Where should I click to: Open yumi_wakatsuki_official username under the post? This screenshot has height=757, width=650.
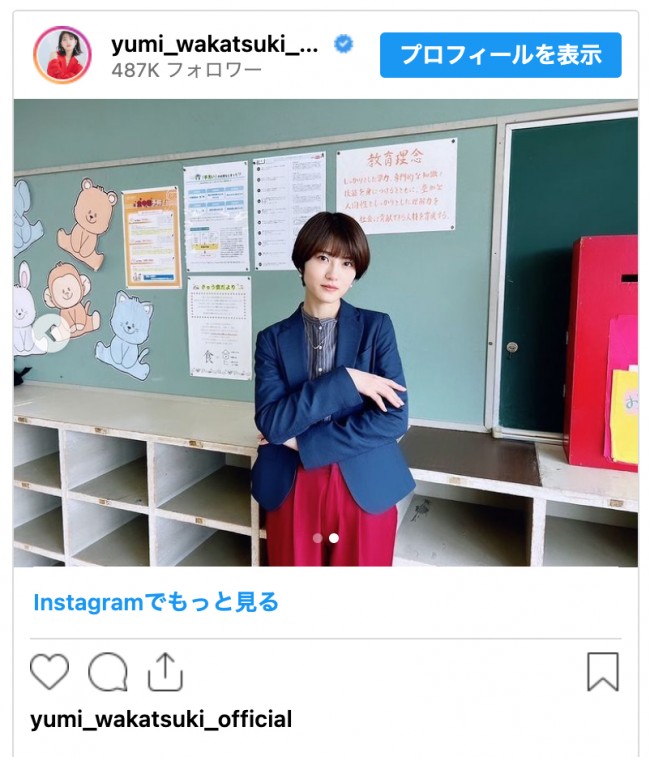tap(161, 719)
